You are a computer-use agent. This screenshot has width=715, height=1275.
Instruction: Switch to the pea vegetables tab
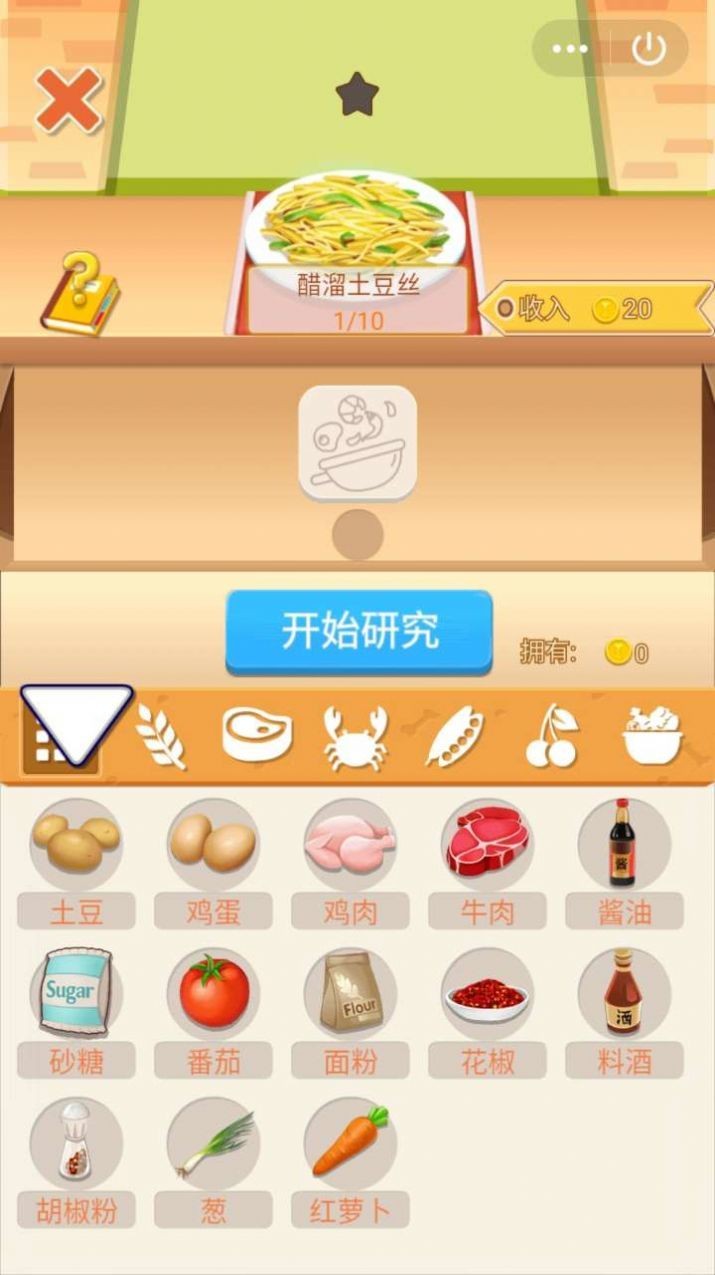point(455,737)
